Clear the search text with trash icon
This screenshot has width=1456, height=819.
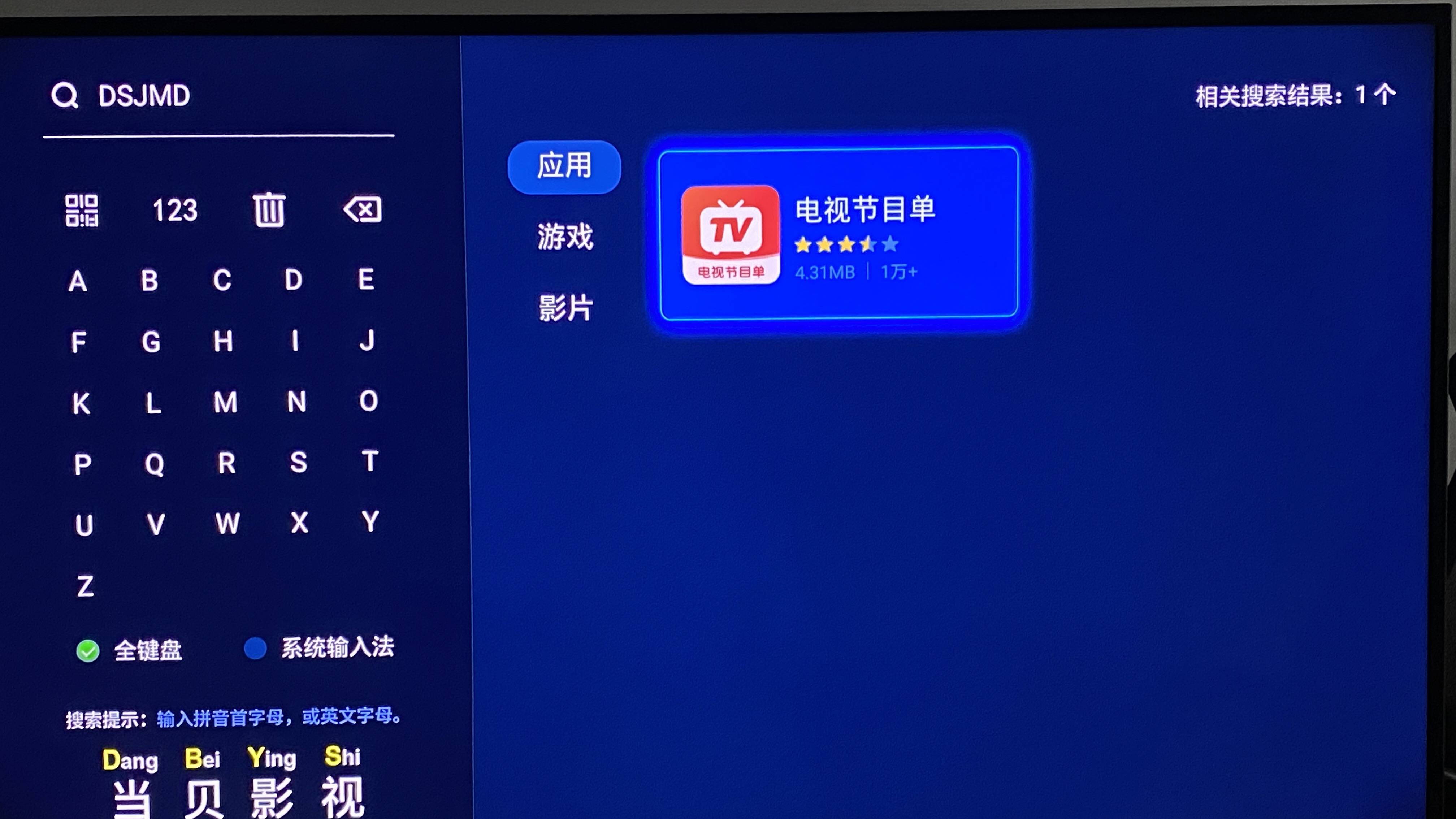tap(268, 210)
